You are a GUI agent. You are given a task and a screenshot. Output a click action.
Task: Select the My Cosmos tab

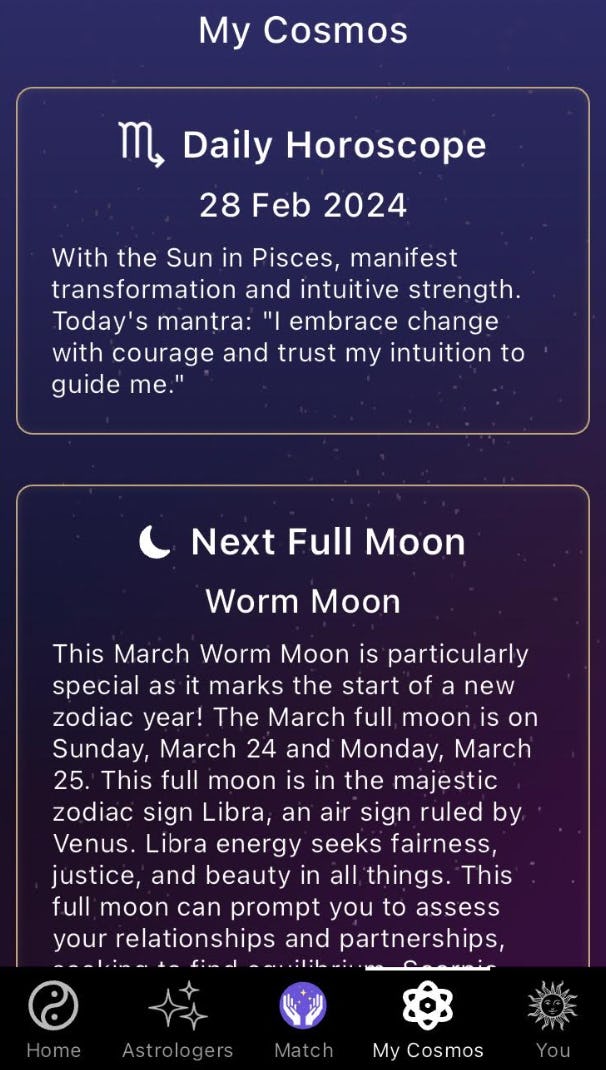[428, 1018]
